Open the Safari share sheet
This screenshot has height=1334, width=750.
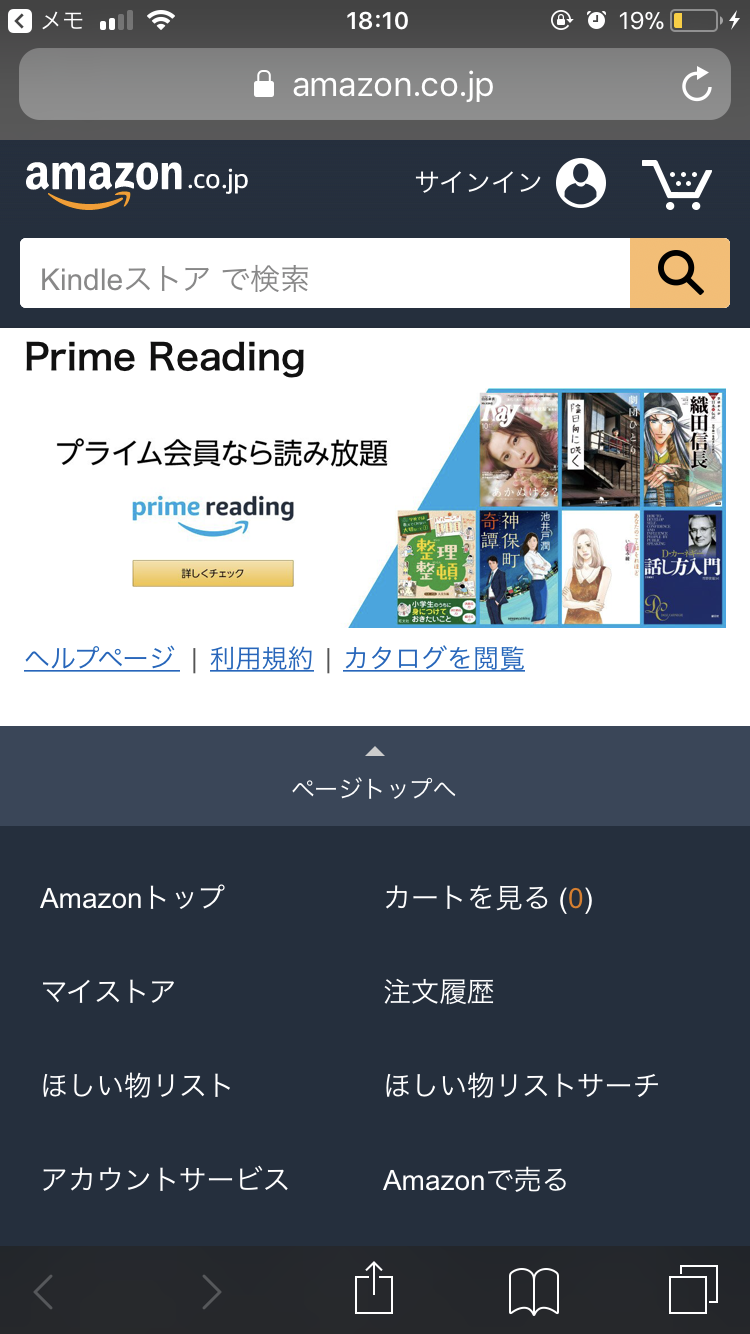click(x=374, y=1290)
